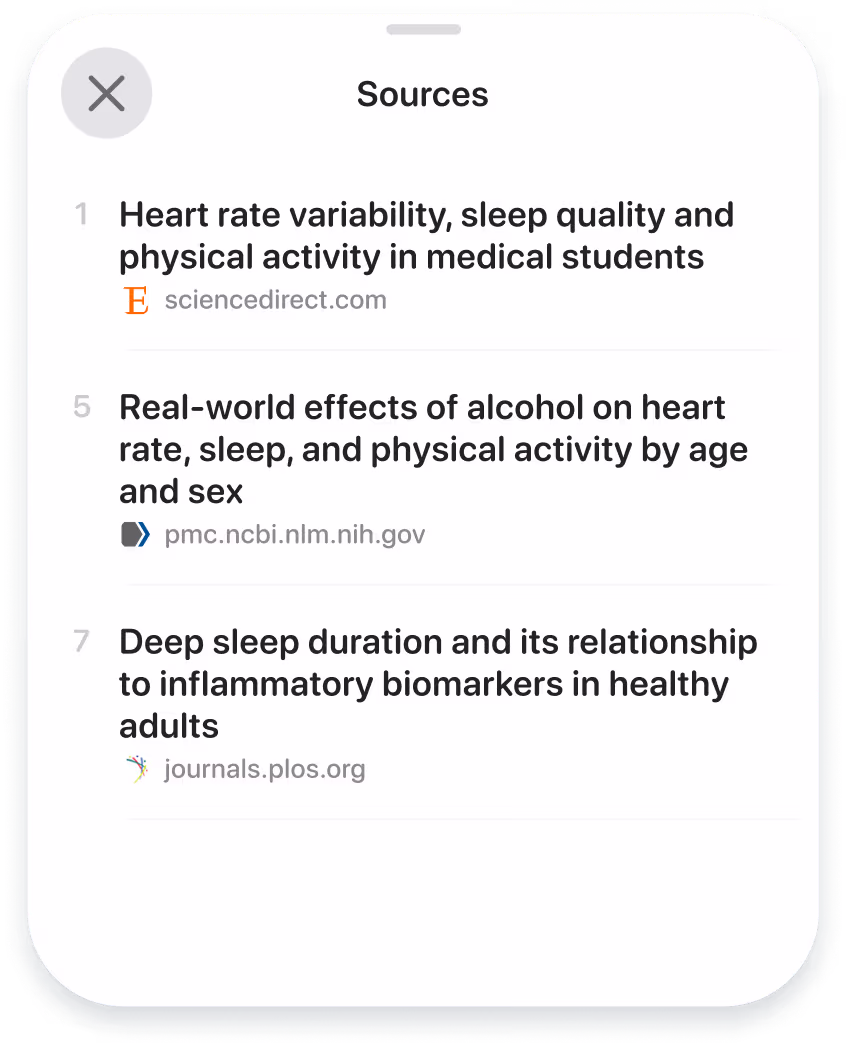Dismiss the Sources panel
This screenshot has width=847, height=1048.
click(106, 93)
